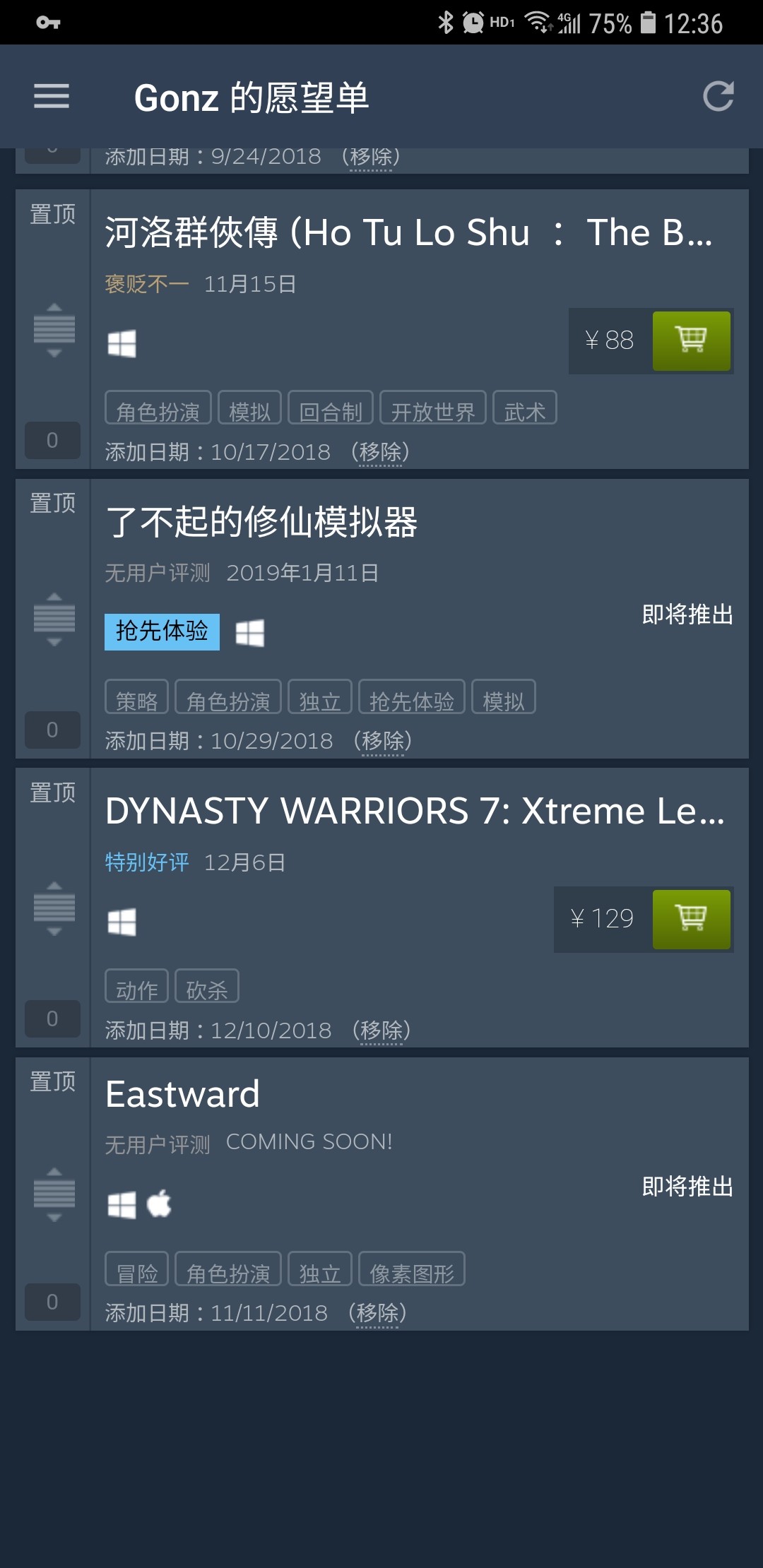763x1568 pixels.
Task: Select the 砍杀 tag on DYNASTY WARRIORS 7
Action: (206, 987)
